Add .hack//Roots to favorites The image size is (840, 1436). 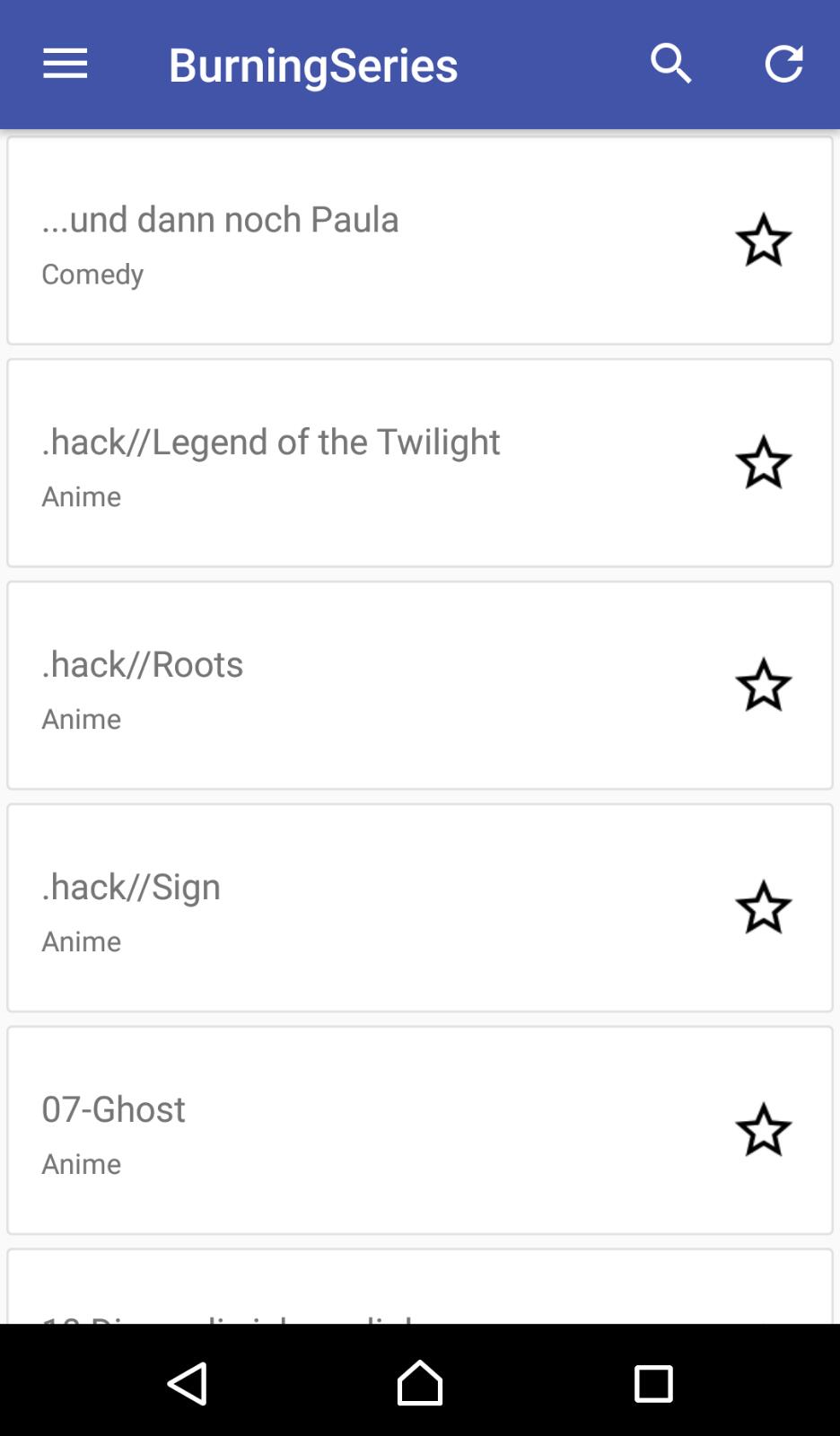(763, 686)
